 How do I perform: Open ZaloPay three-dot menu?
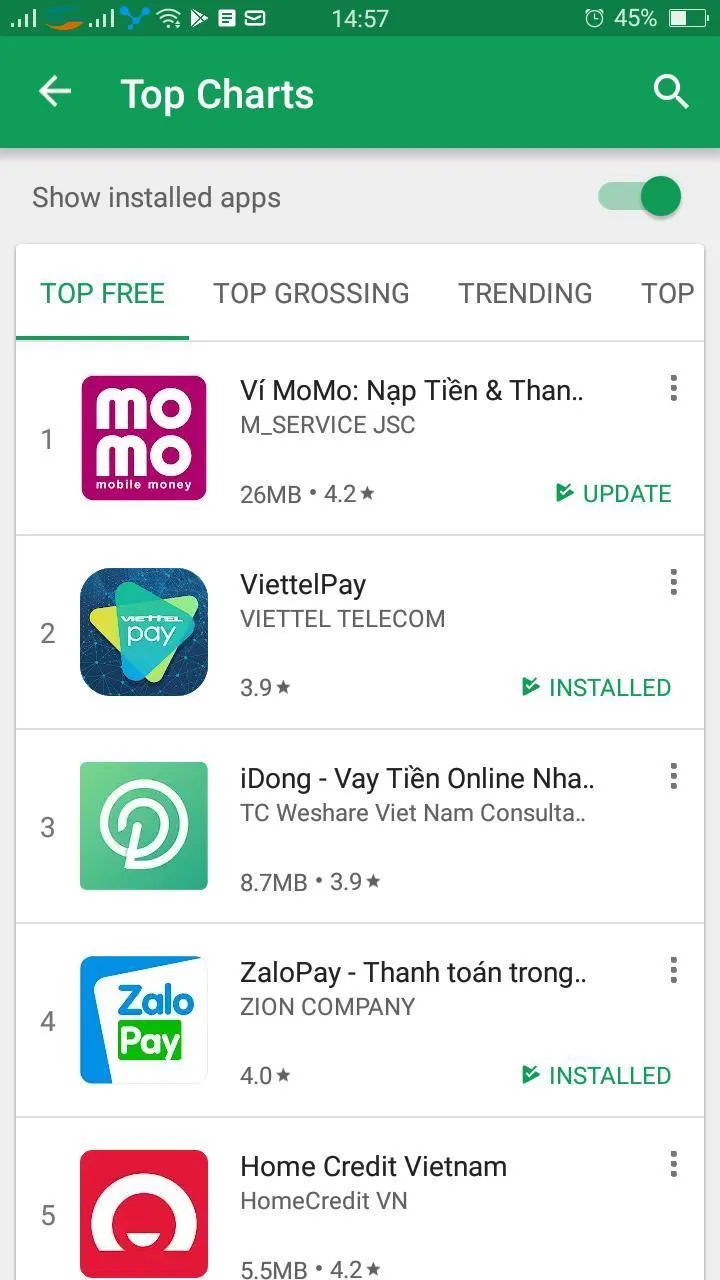tap(673, 971)
